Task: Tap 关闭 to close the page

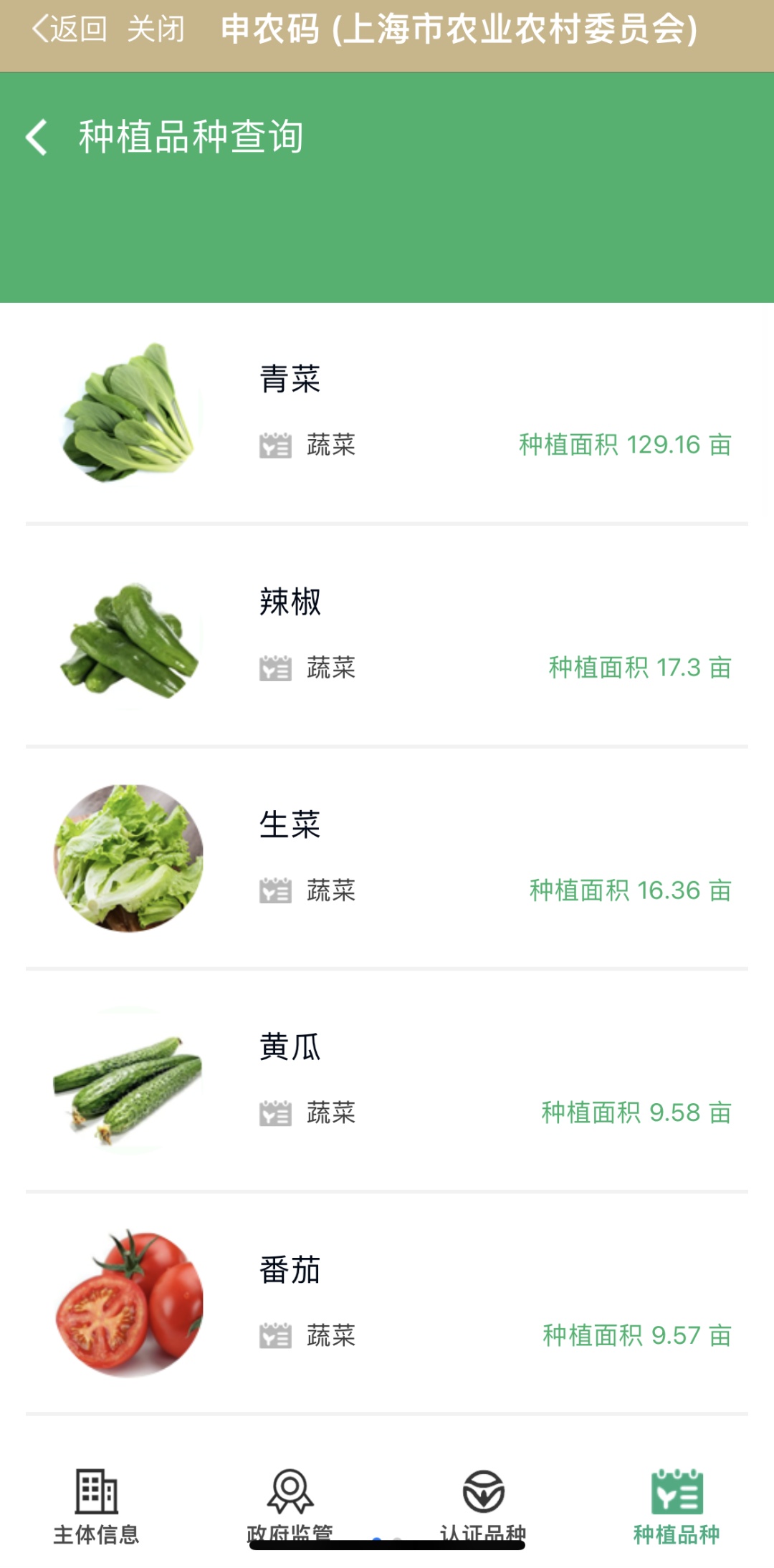Action: 156,29
